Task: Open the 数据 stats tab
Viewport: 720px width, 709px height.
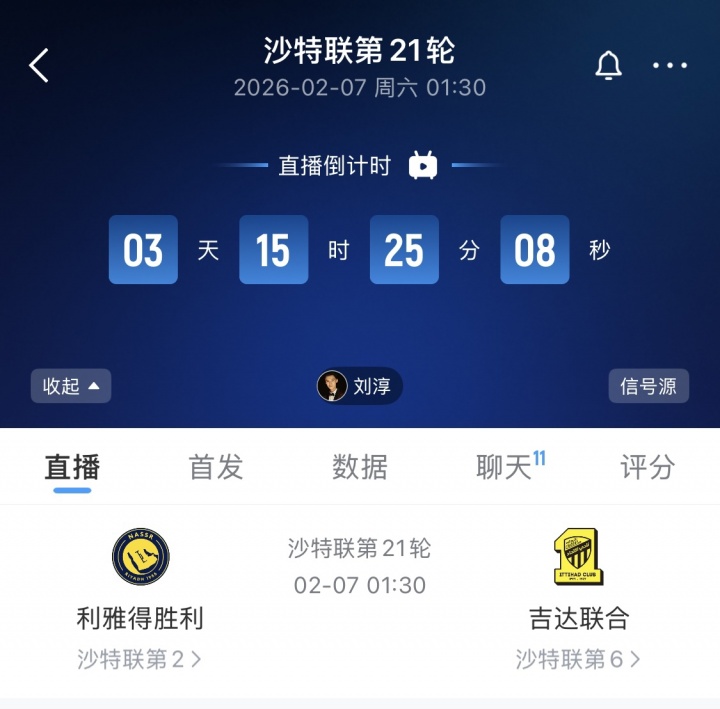Action: pos(360,467)
